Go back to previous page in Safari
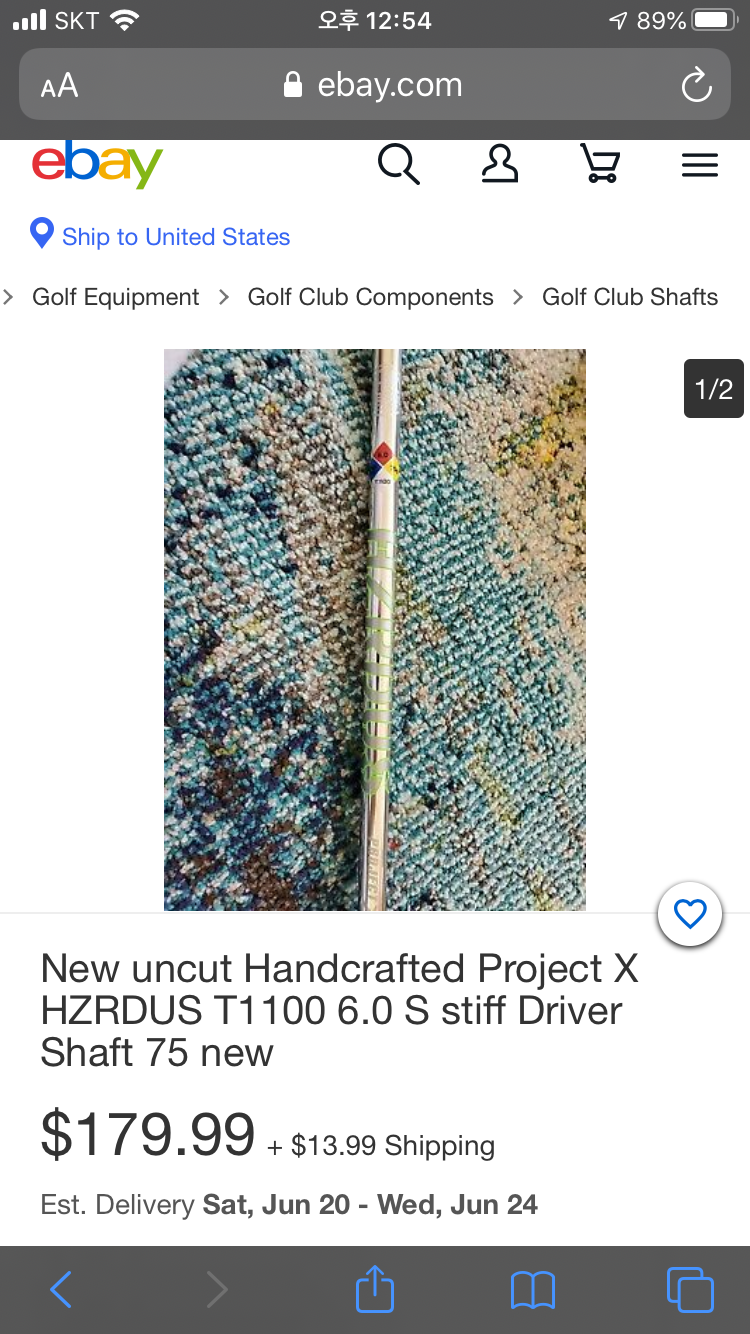This screenshot has width=750, height=1334. point(61,1289)
